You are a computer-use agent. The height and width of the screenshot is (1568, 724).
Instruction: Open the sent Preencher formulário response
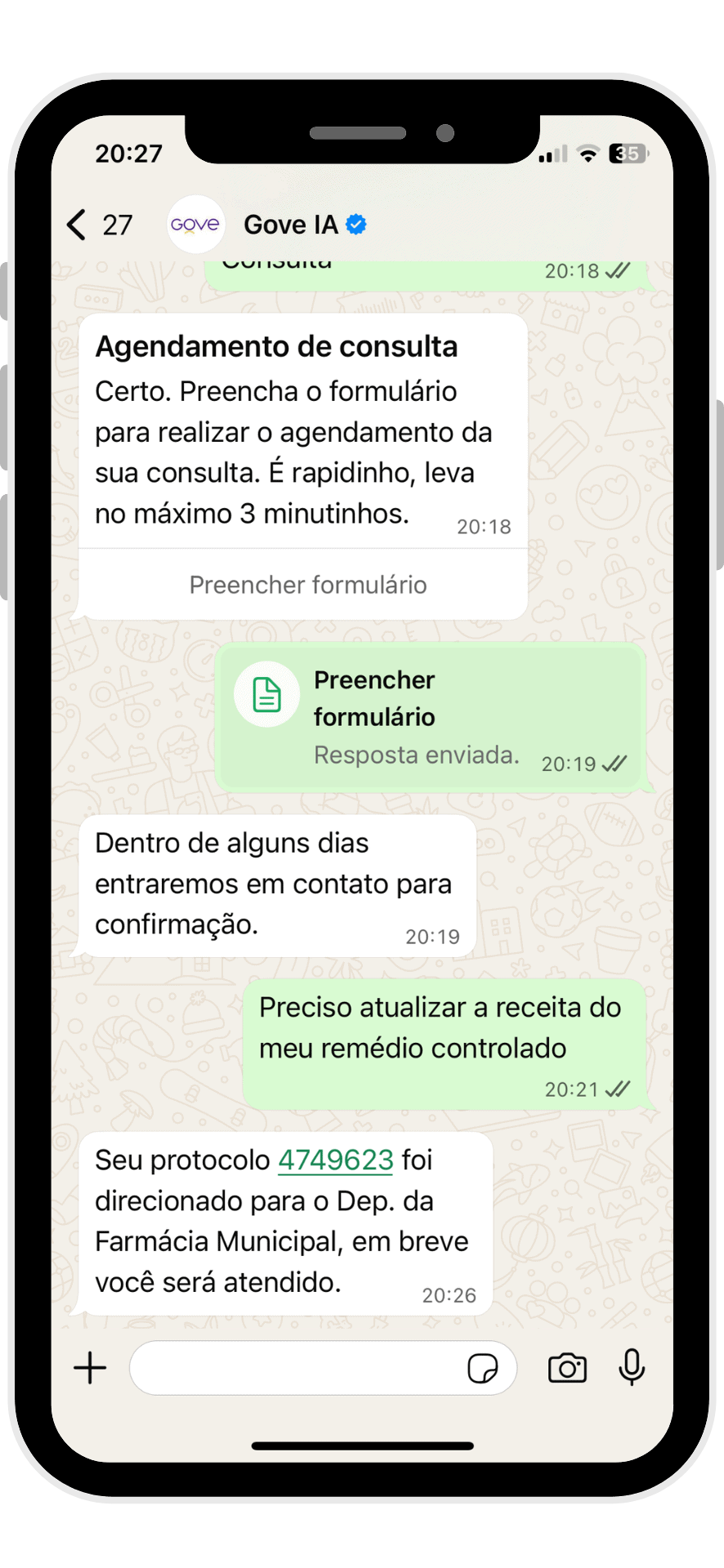431,716
